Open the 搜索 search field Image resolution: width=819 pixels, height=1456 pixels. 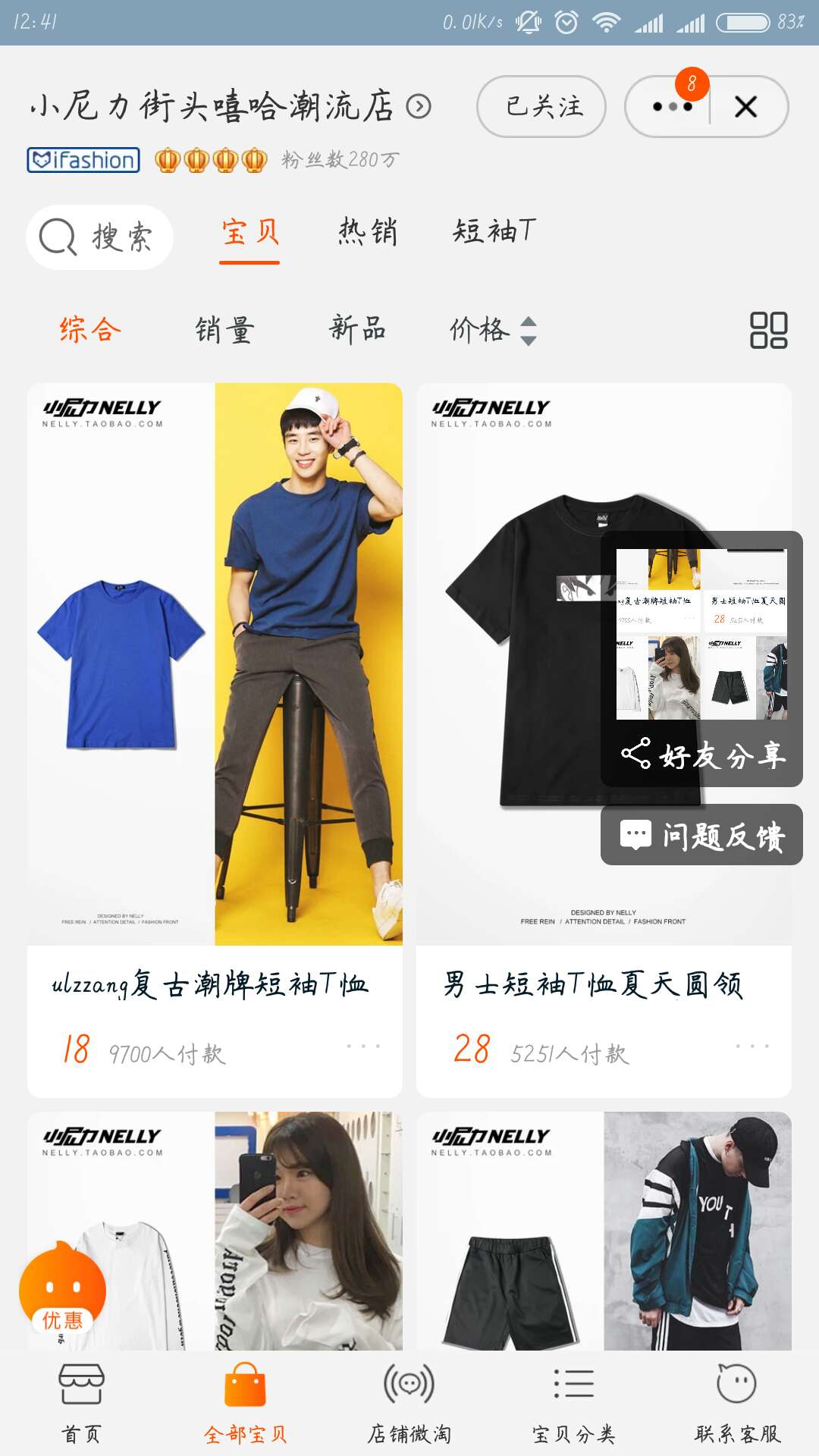[x=99, y=235]
